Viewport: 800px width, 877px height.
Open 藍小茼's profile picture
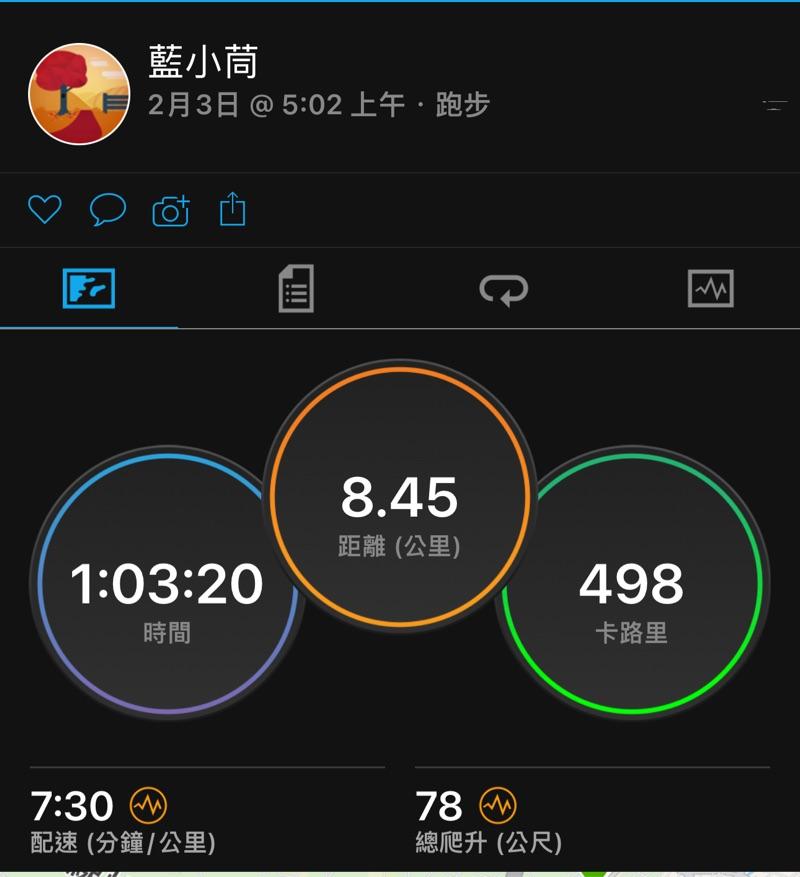tap(79, 94)
